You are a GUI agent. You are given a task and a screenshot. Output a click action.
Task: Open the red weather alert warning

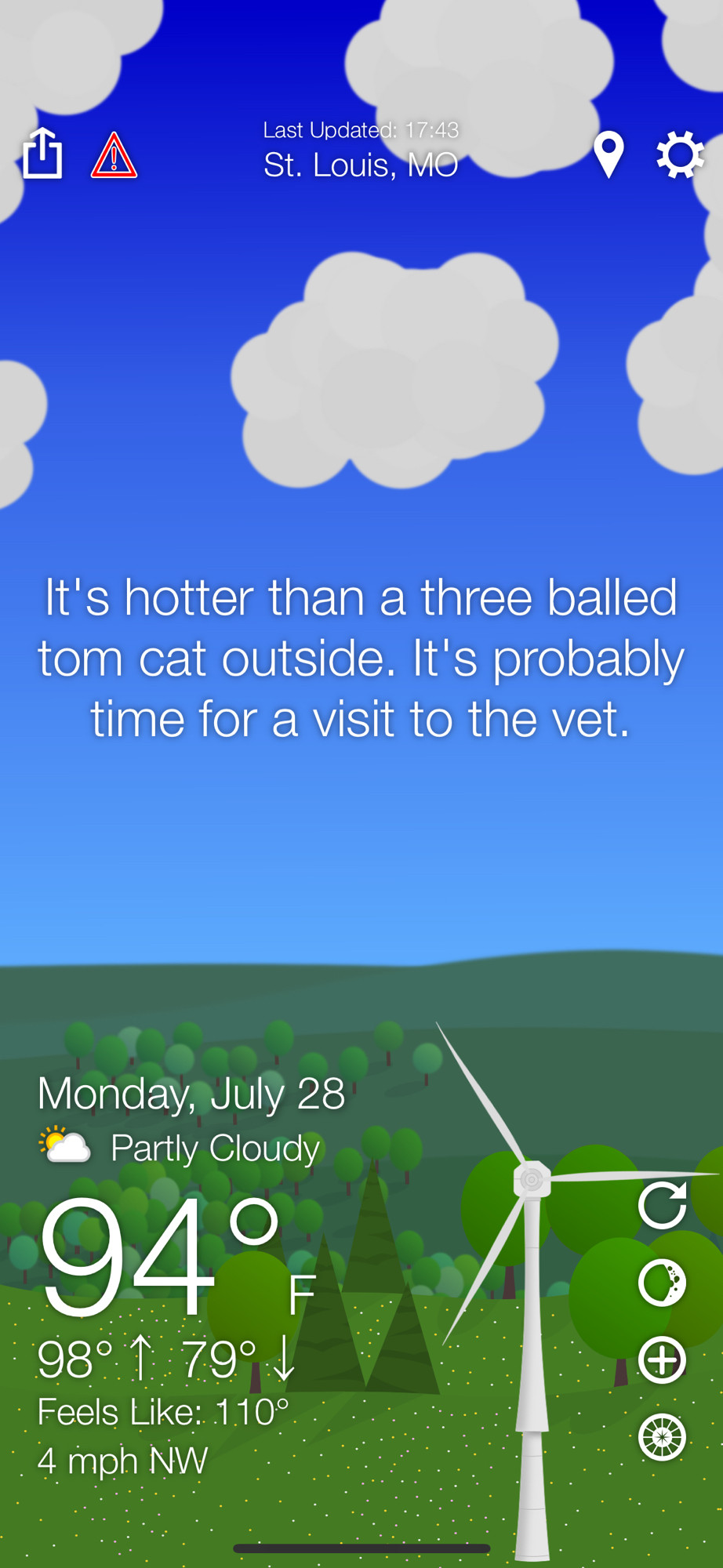(114, 155)
